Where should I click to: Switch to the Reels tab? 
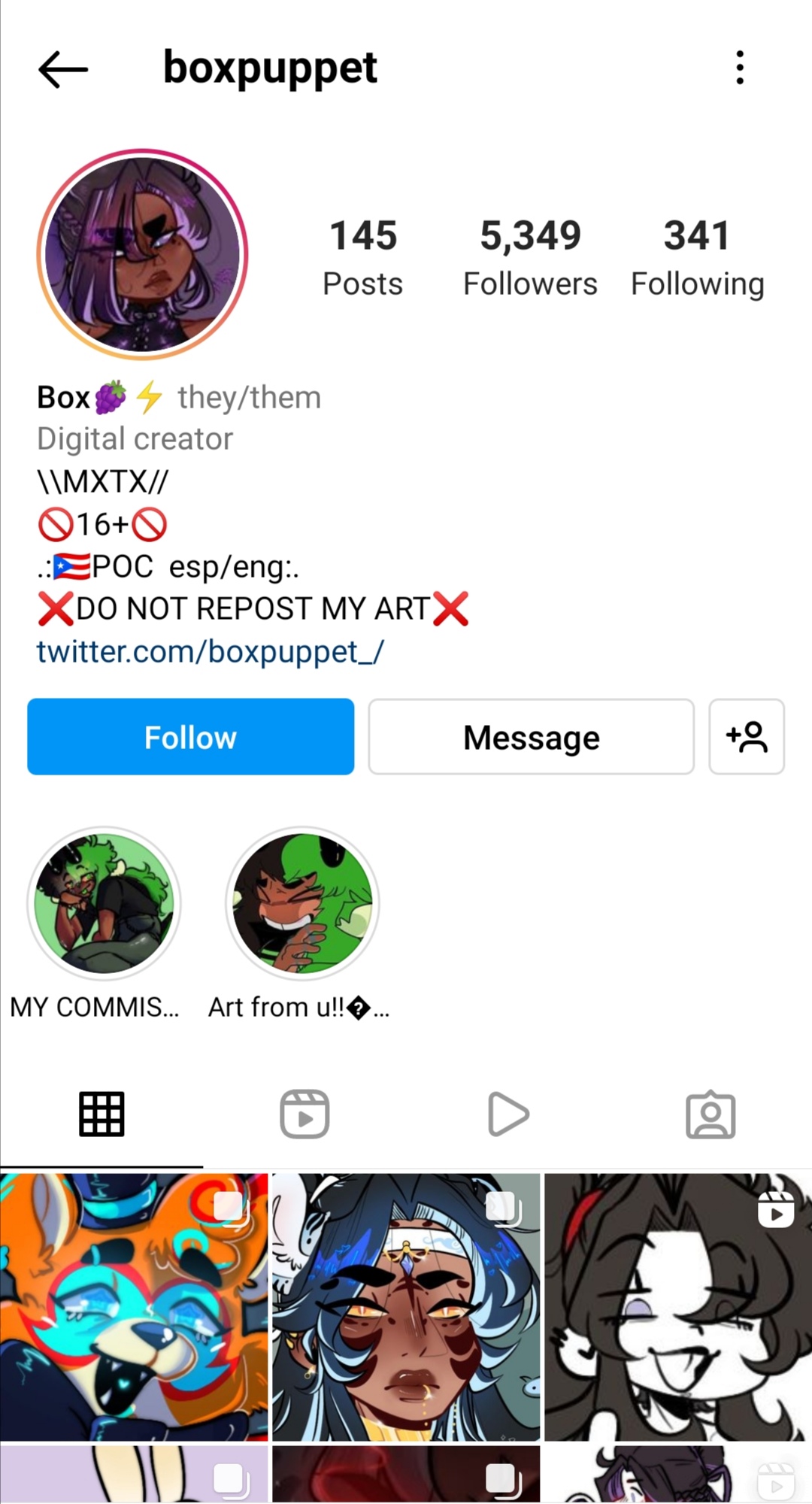click(304, 1114)
